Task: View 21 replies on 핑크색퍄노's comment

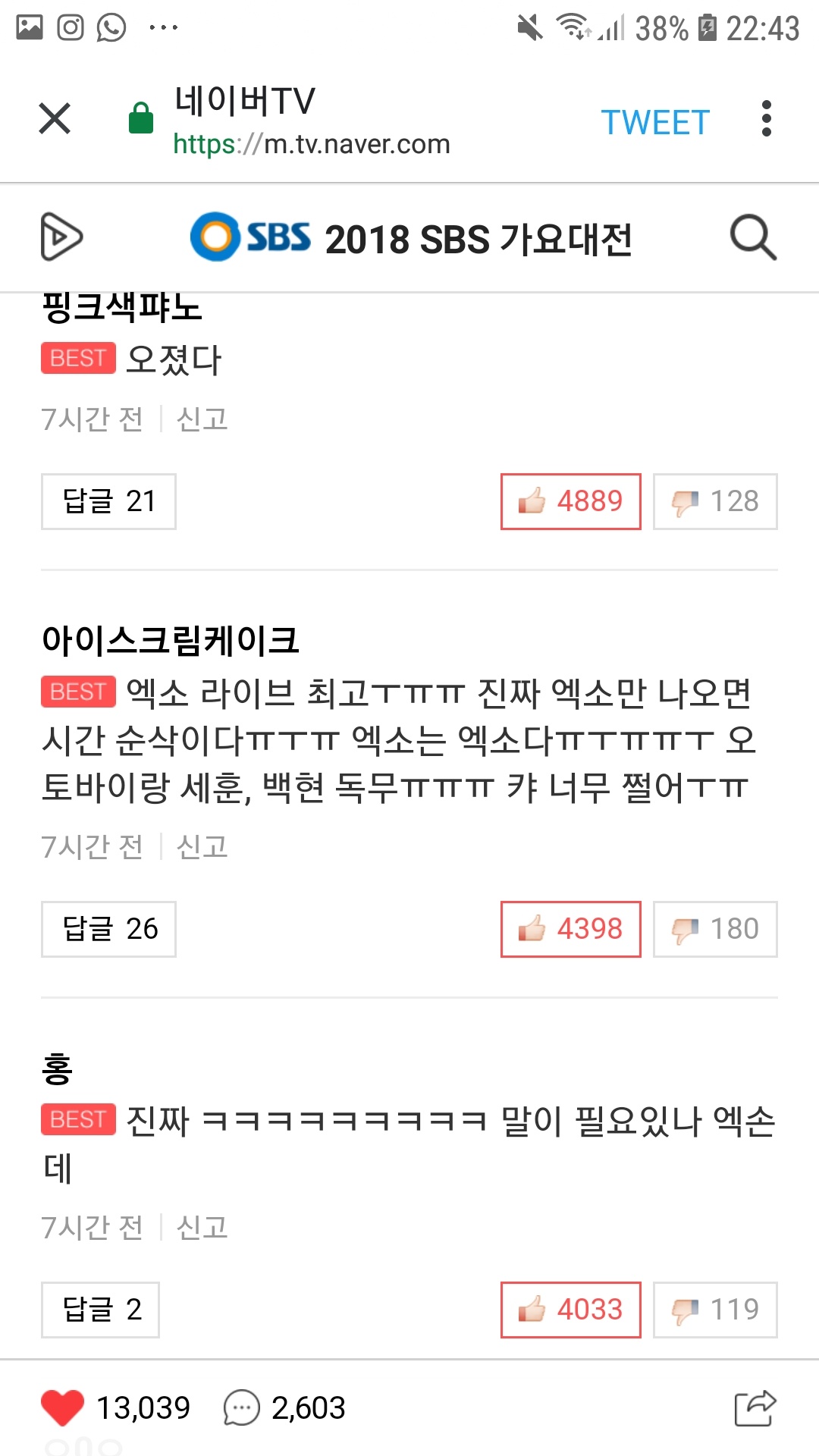Action: (108, 501)
